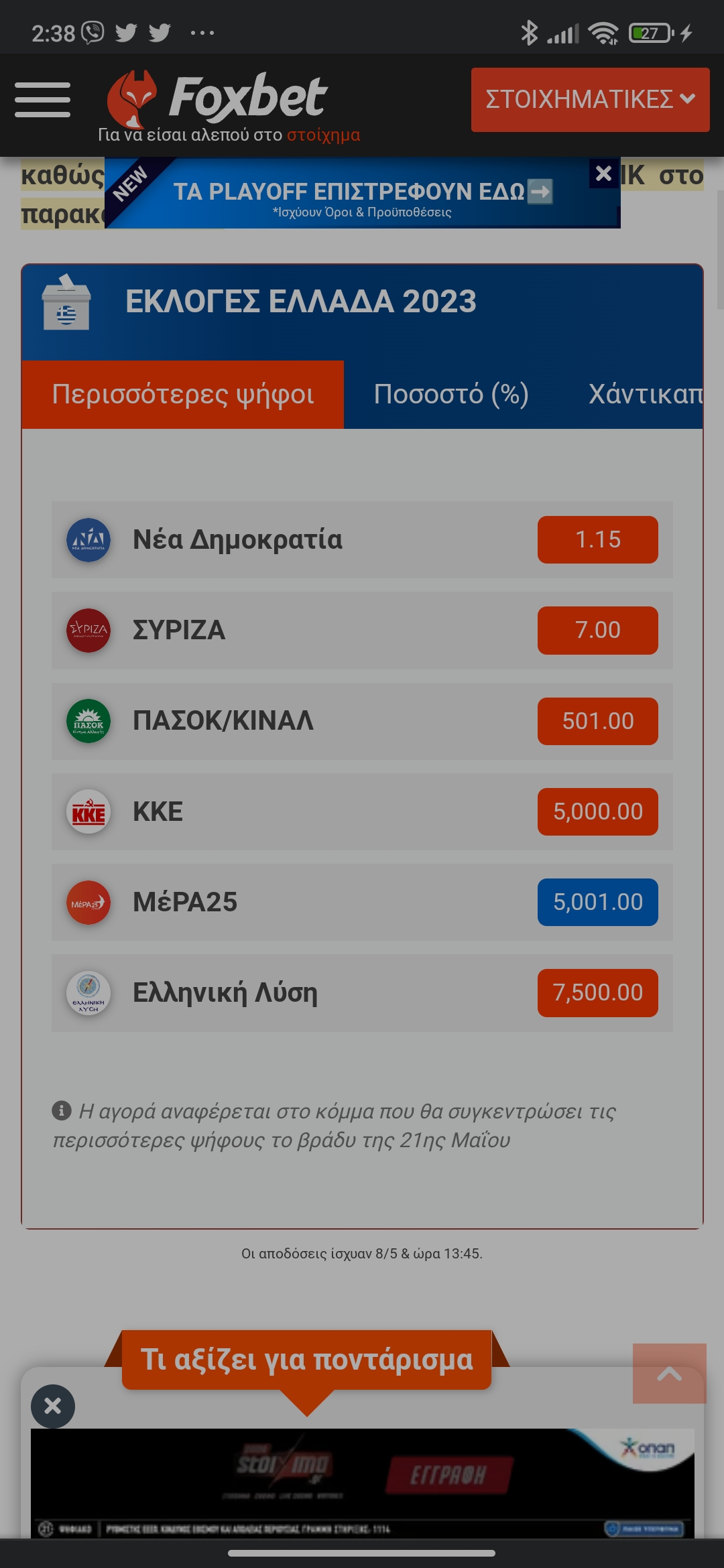Pick ΠΑΣΟΚ/ΚΙΝΑΛ odds 501.00

point(597,721)
